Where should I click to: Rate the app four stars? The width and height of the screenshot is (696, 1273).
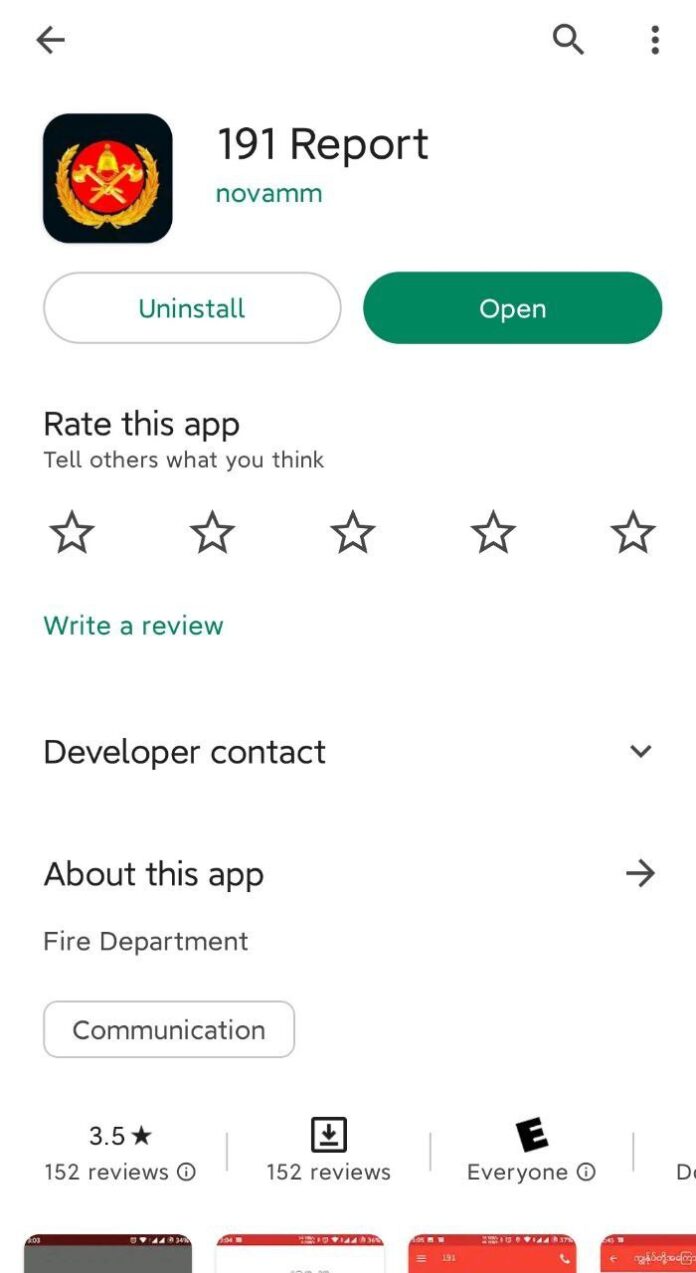(x=493, y=532)
